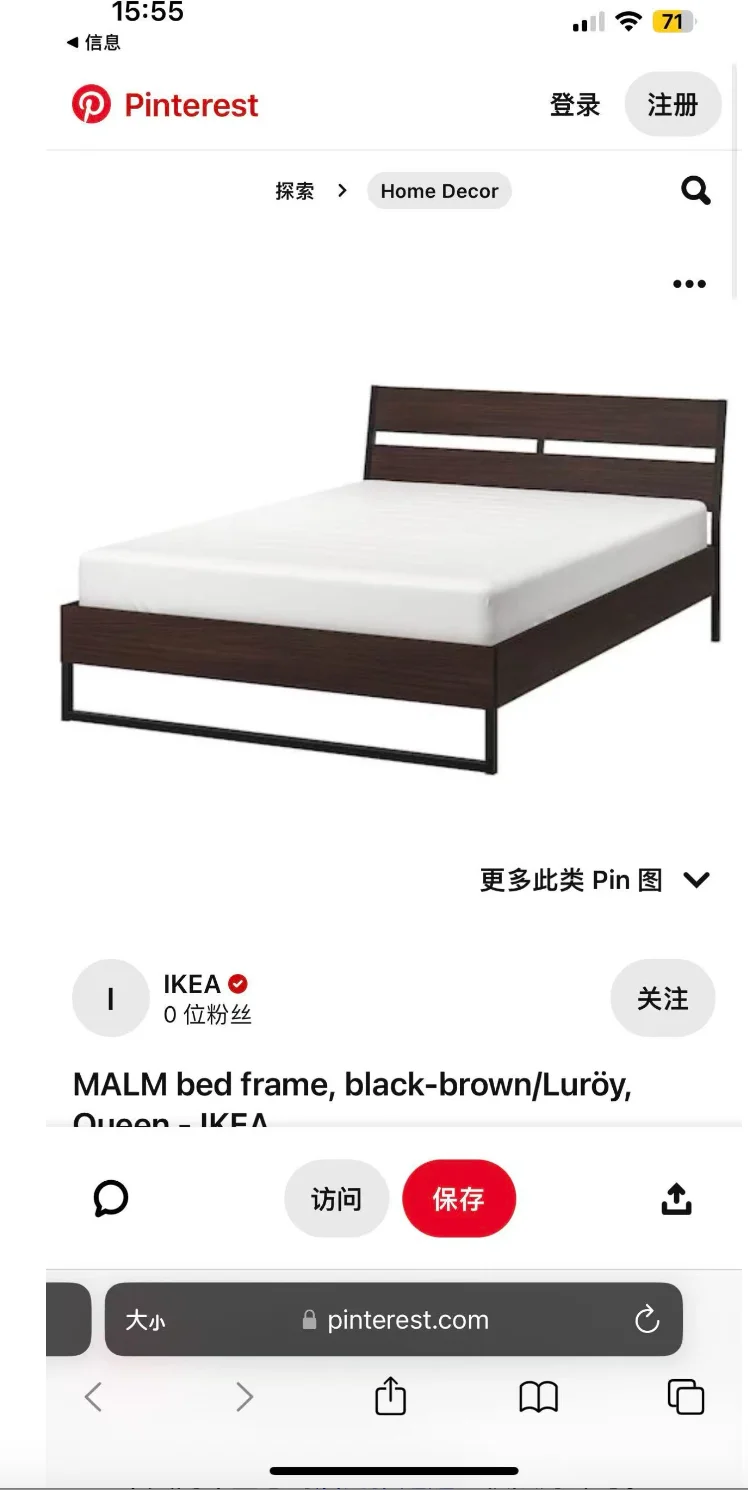748x1490 pixels.
Task: Tap the 登录 login button
Action: coord(575,105)
